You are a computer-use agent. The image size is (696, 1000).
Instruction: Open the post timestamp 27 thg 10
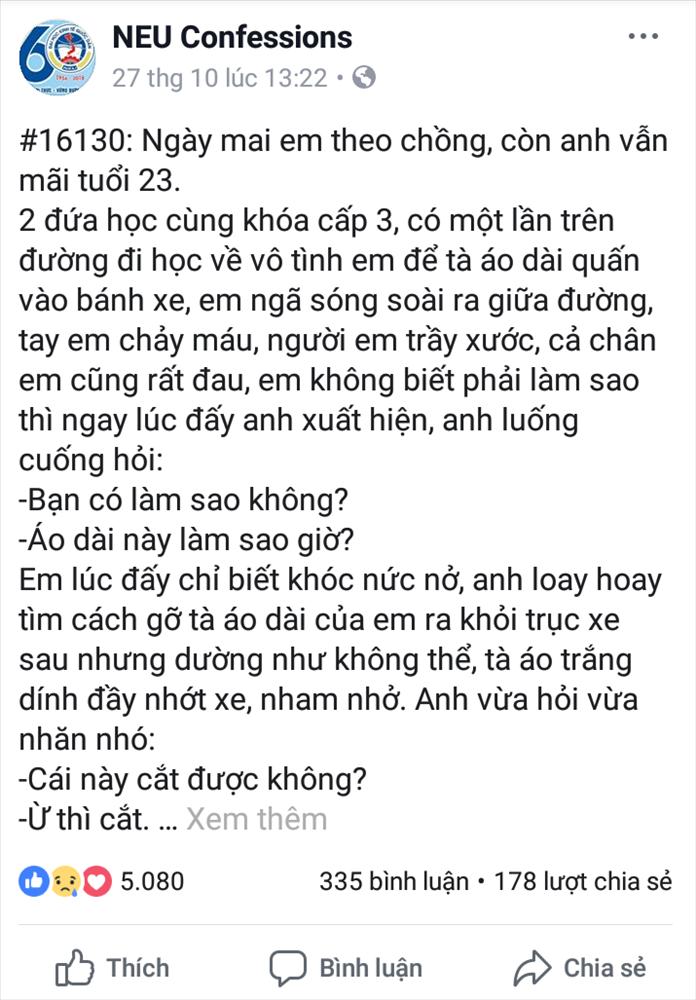[219, 77]
